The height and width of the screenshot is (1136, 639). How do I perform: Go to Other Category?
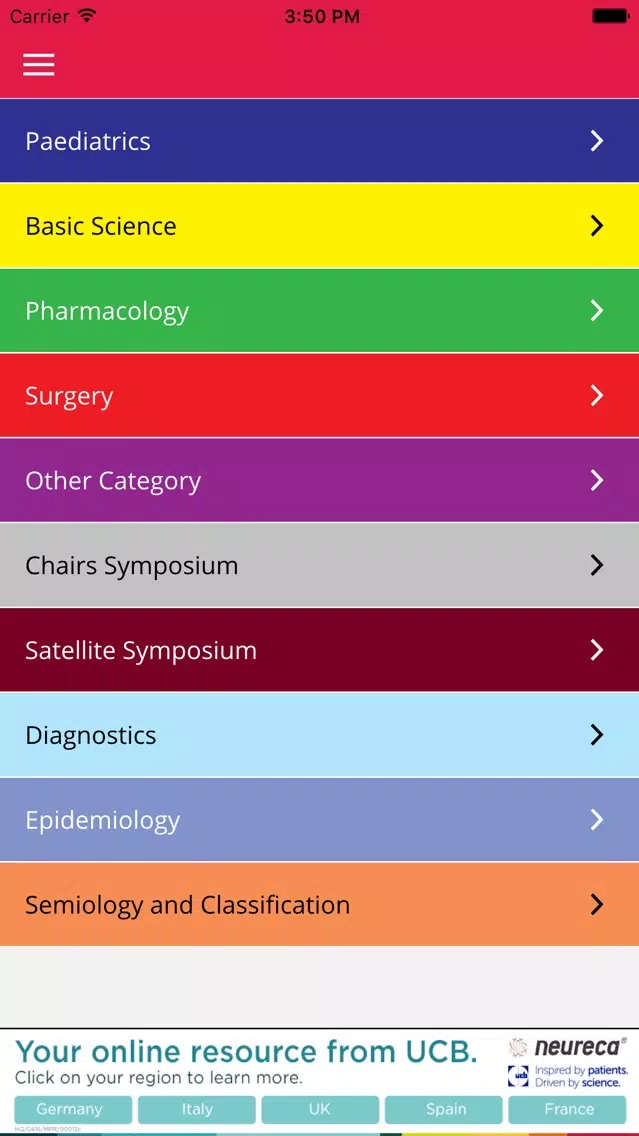[x=320, y=480]
